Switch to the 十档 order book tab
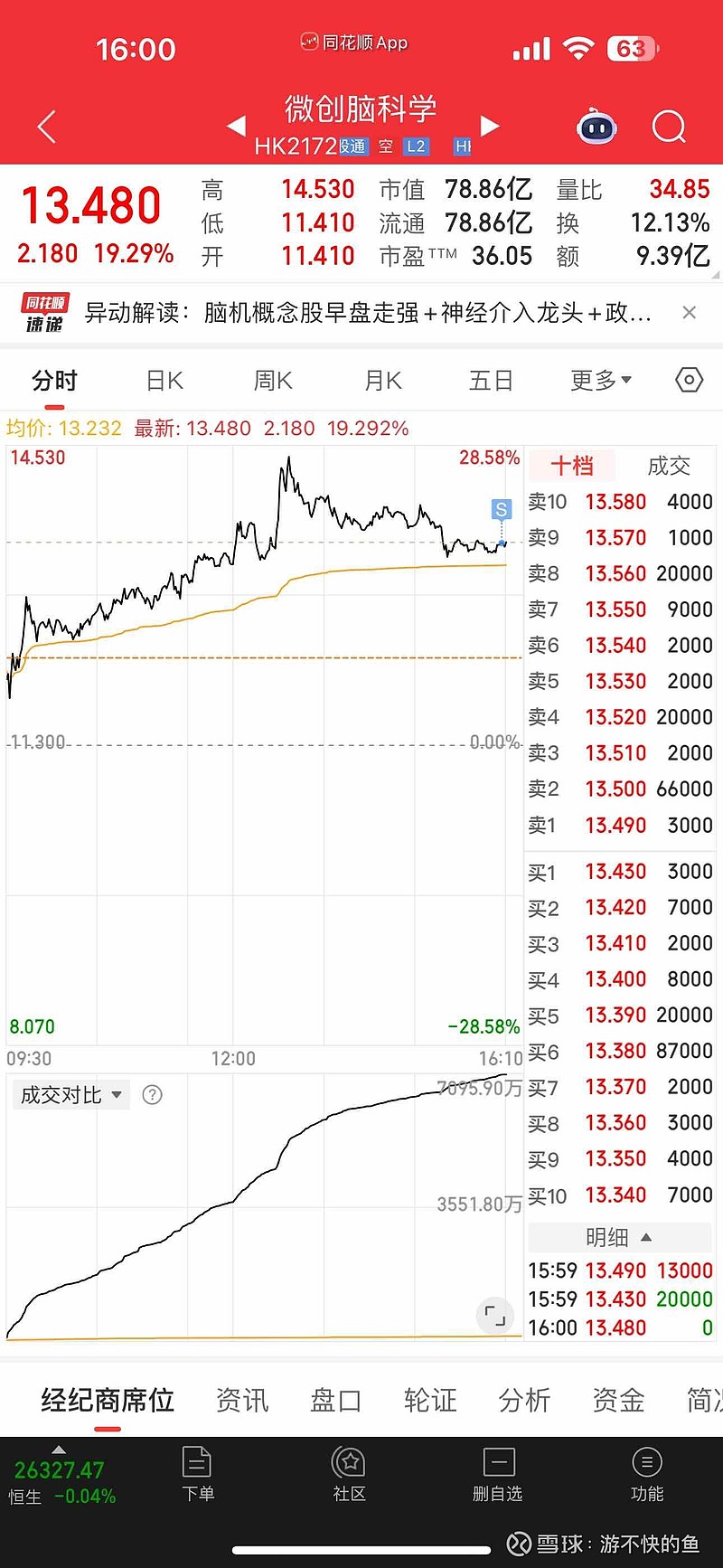Image resolution: width=723 pixels, height=1568 pixels. [x=573, y=466]
